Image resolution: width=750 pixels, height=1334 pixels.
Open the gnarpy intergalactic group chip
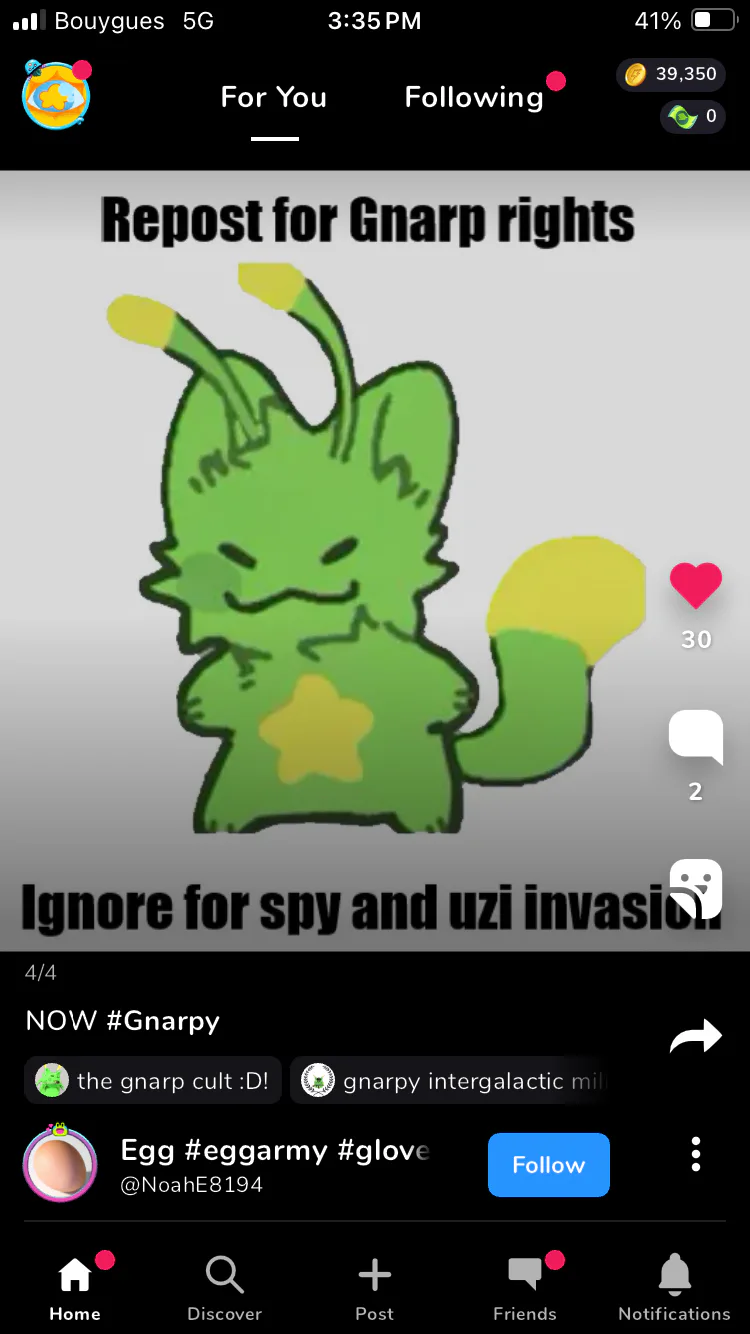pos(448,1081)
